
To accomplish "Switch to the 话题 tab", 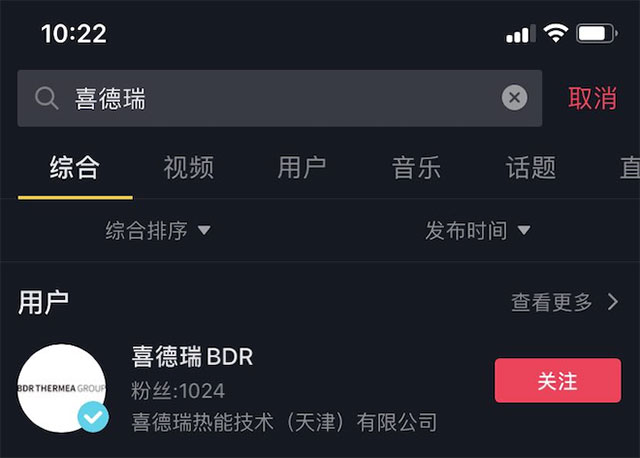I will (531, 167).
